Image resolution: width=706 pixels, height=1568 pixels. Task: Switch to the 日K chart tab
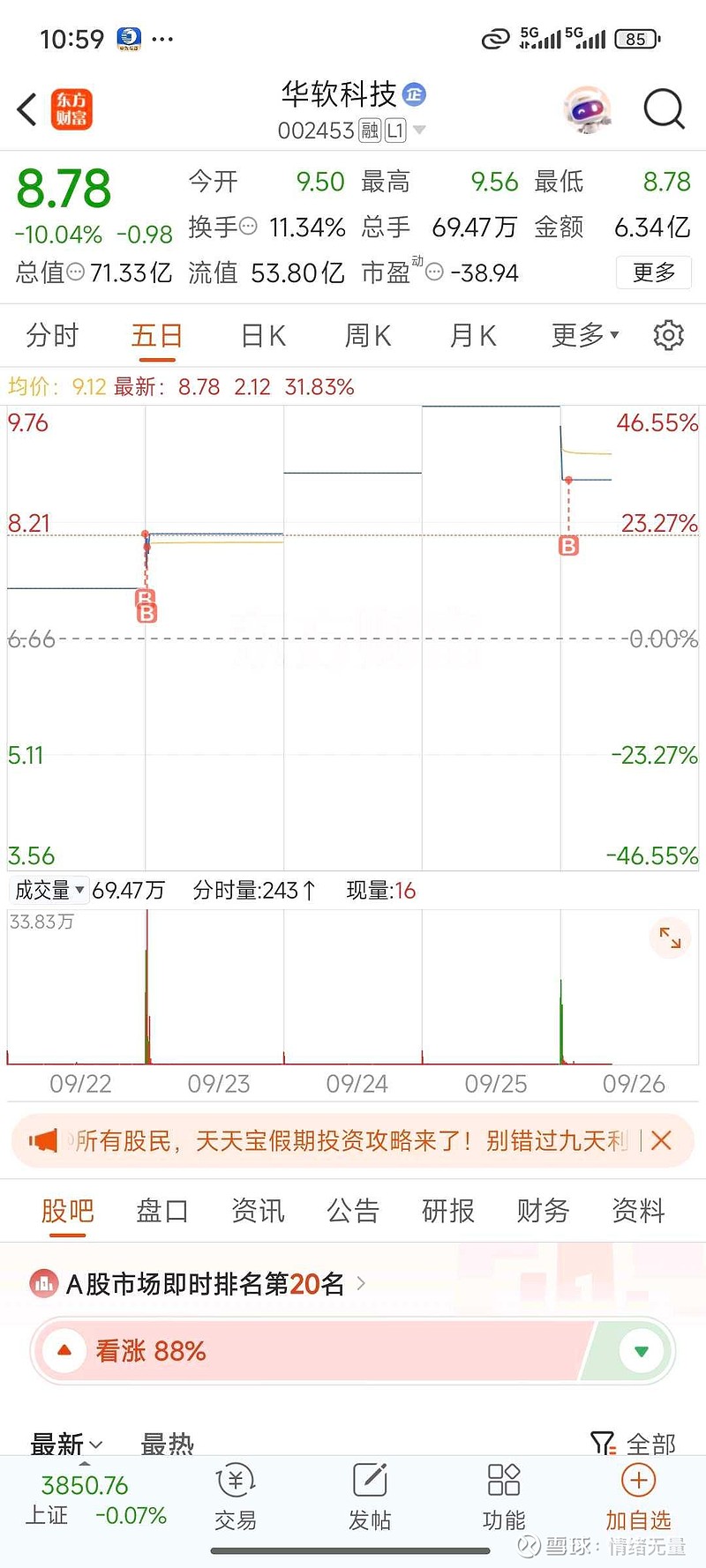point(263,335)
